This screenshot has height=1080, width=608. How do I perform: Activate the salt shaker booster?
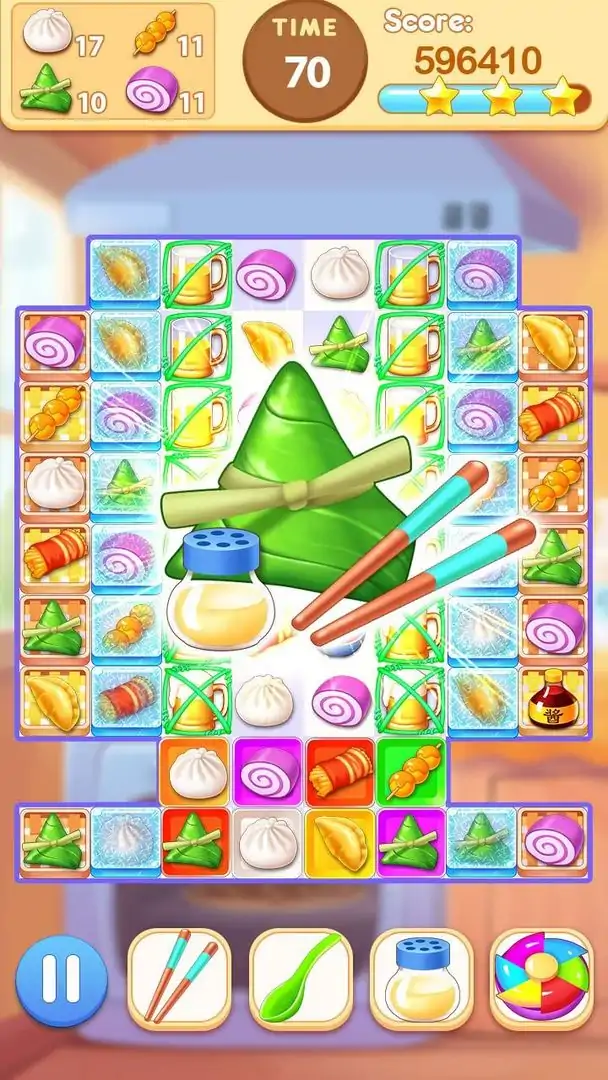[421, 976]
